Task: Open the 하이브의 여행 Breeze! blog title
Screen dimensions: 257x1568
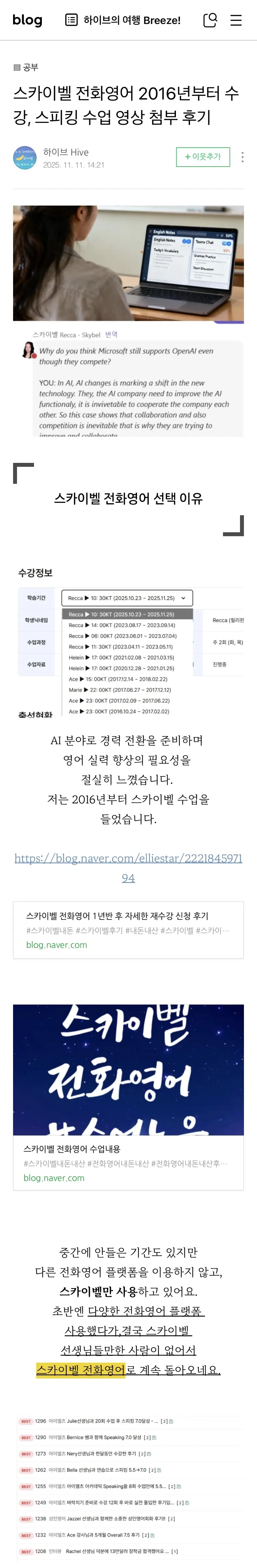Action: (132, 20)
